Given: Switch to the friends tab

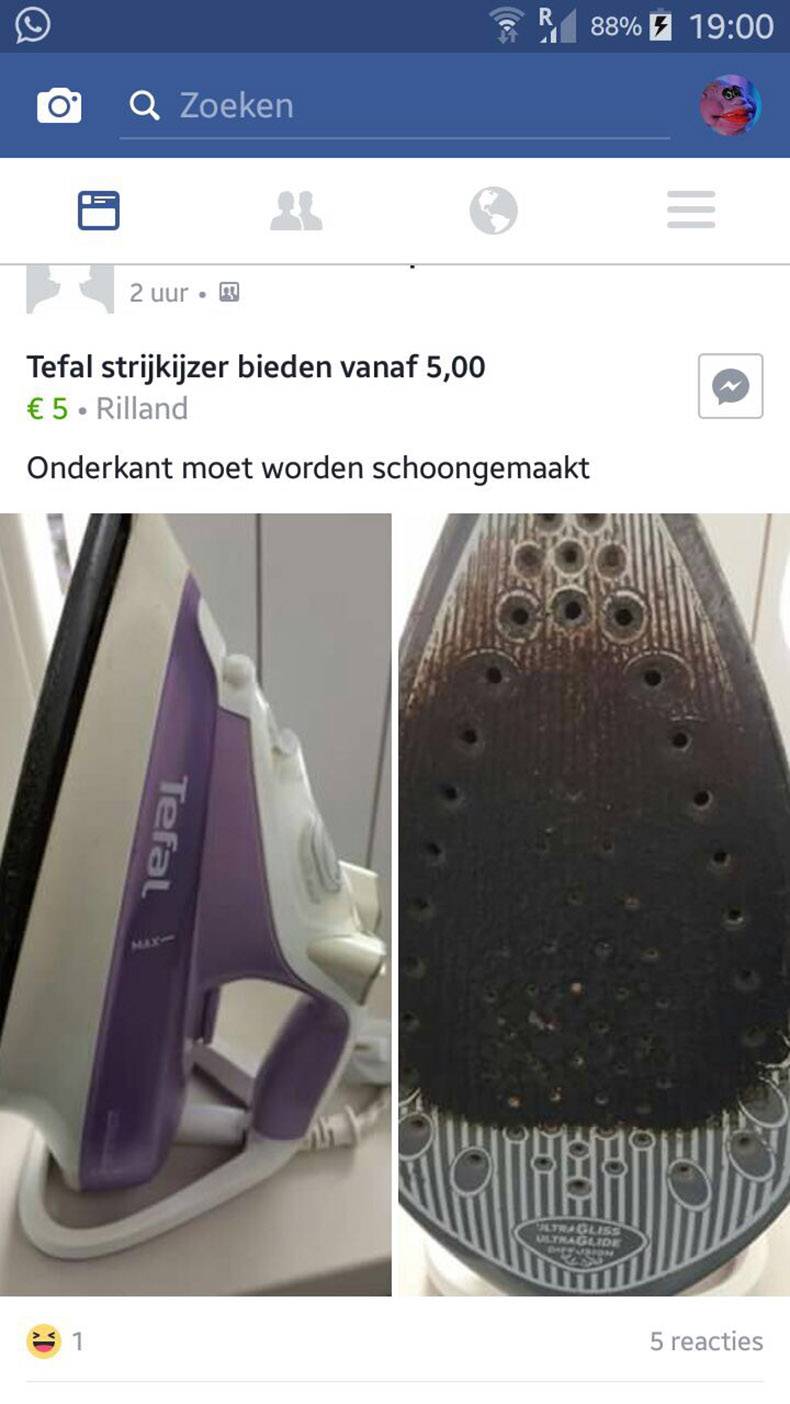Looking at the screenshot, I should (296, 211).
